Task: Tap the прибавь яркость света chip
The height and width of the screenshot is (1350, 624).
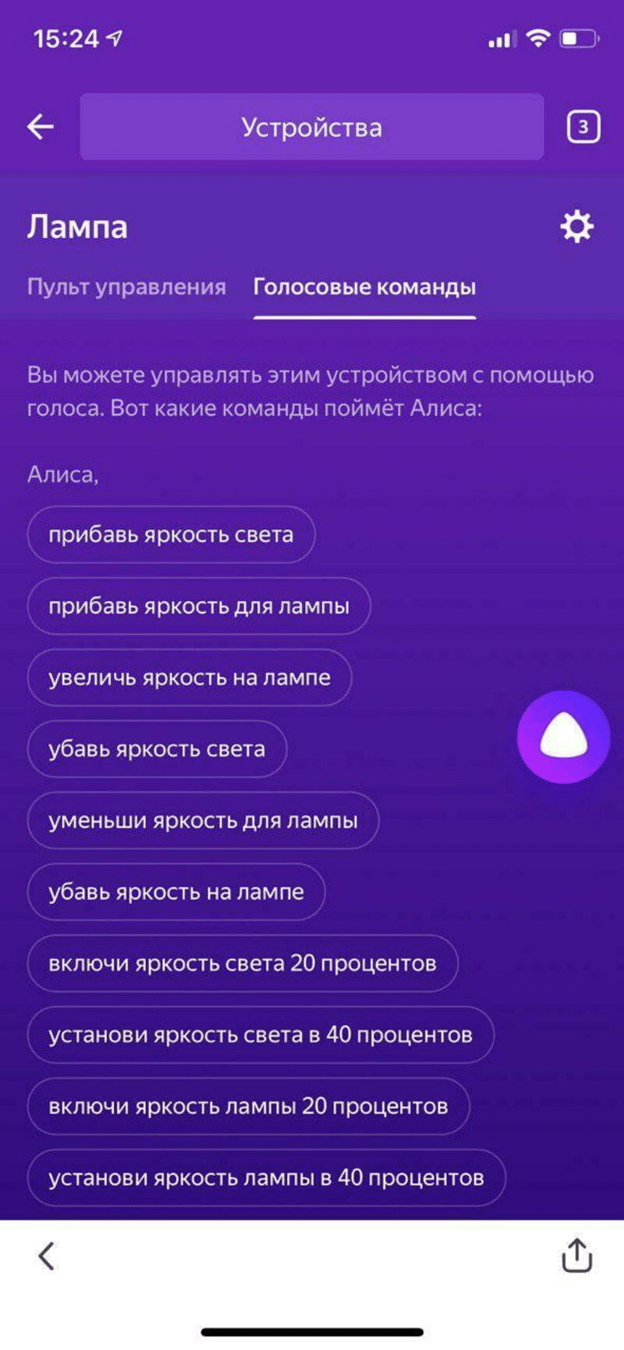Action: pyautogui.click(x=171, y=534)
